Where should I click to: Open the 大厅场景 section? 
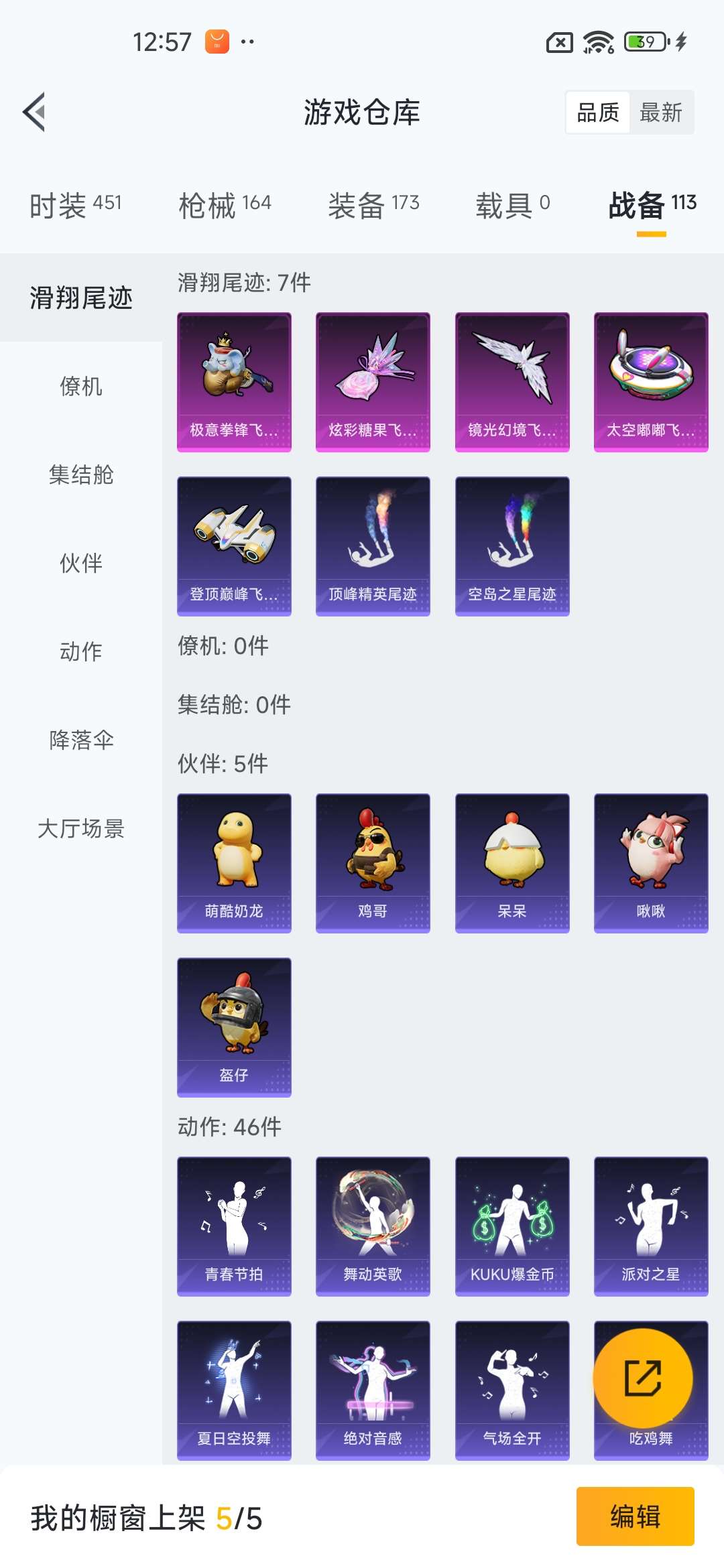click(x=80, y=830)
